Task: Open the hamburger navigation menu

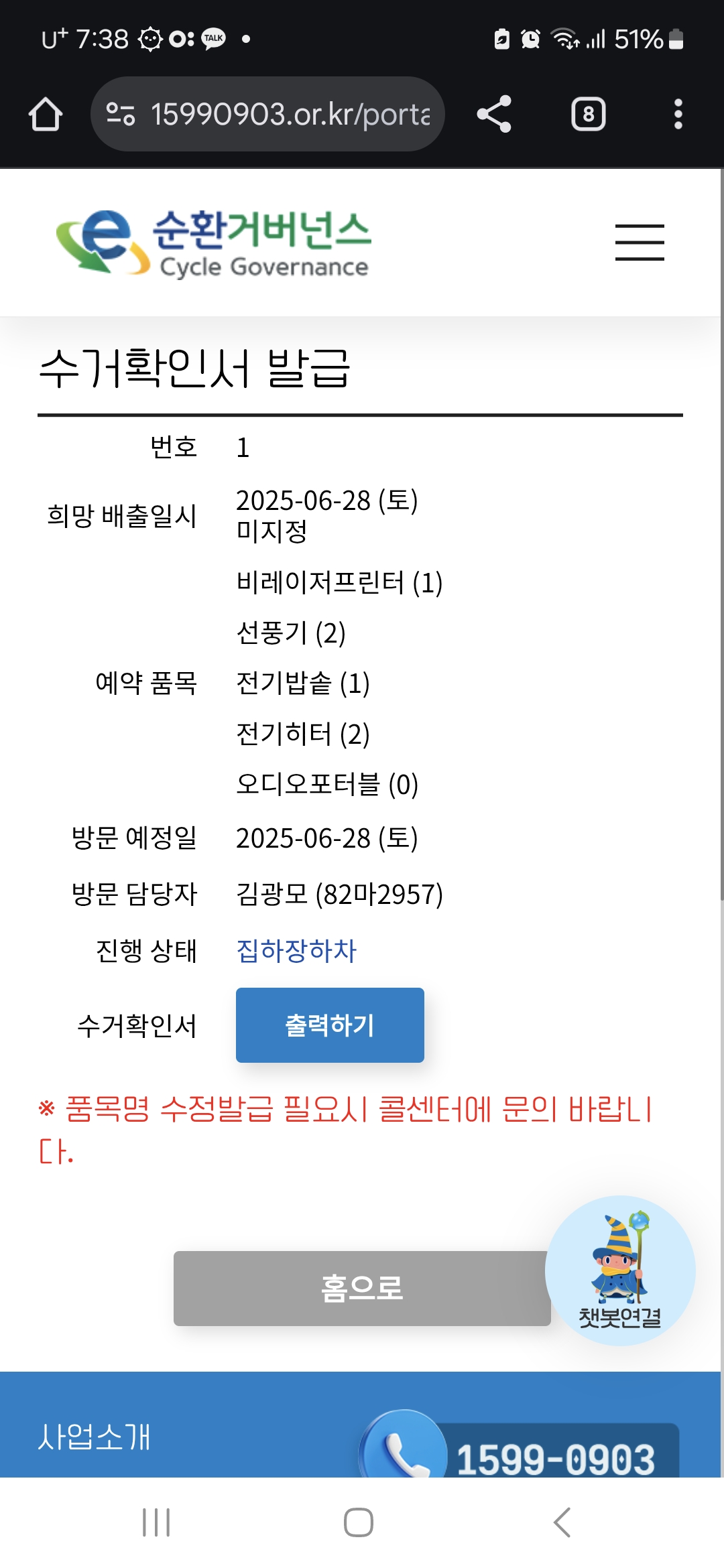Action: 640,243
